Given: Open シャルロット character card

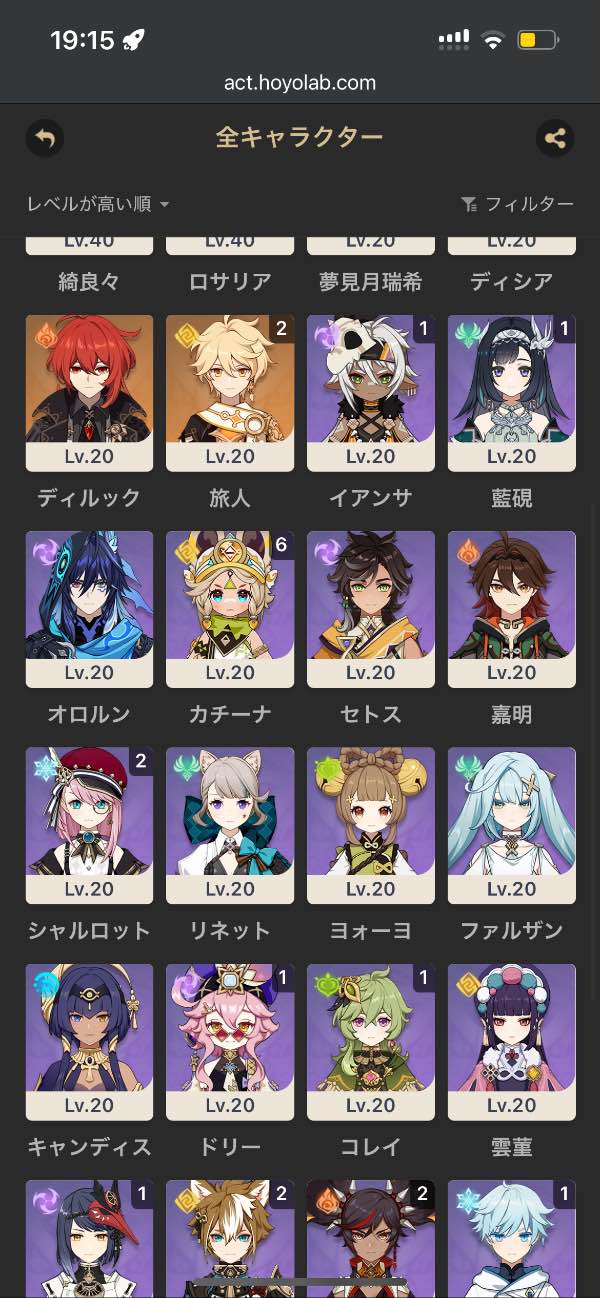Looking at the screenshot, I should tap(89, 824).
